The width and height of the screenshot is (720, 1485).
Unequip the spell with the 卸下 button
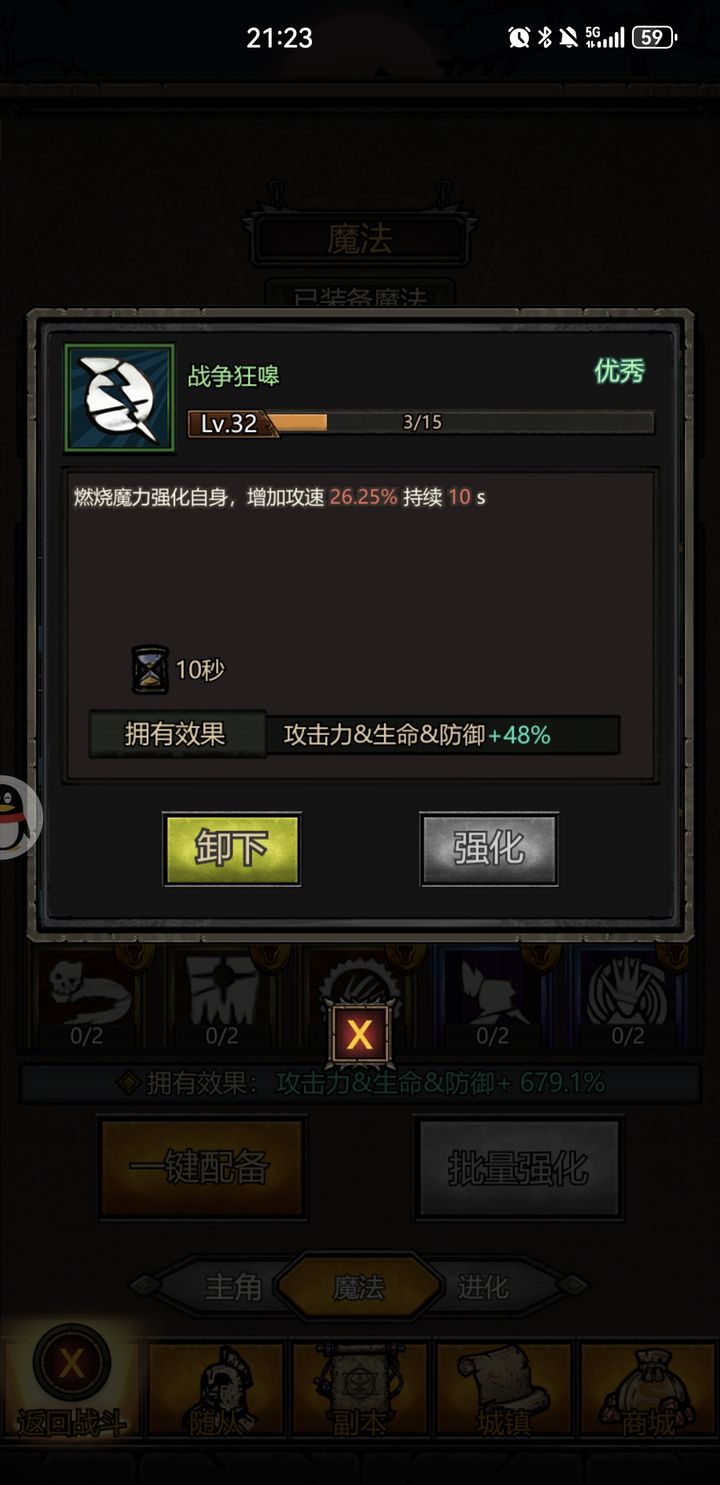click(232, 849)
